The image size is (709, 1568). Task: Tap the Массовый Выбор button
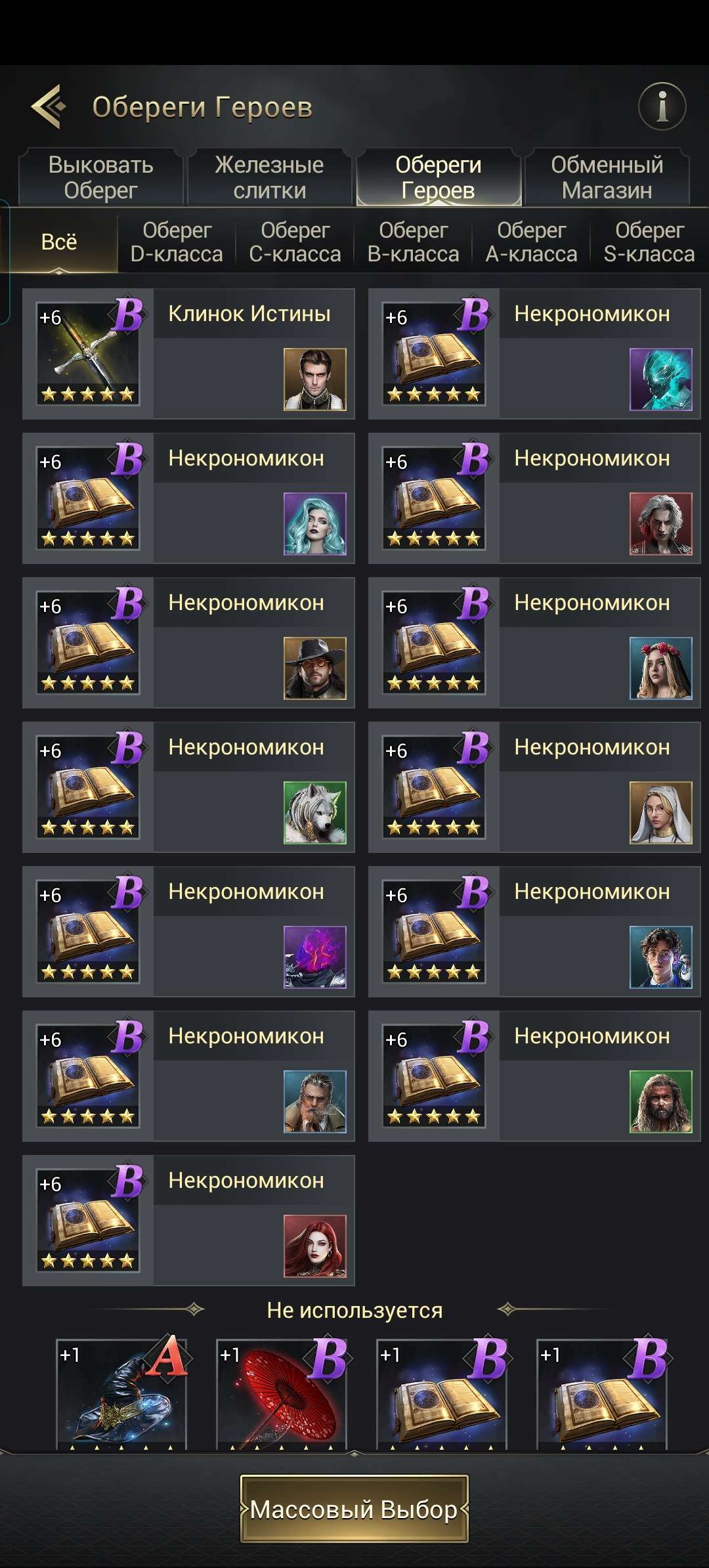[354, 1510]
